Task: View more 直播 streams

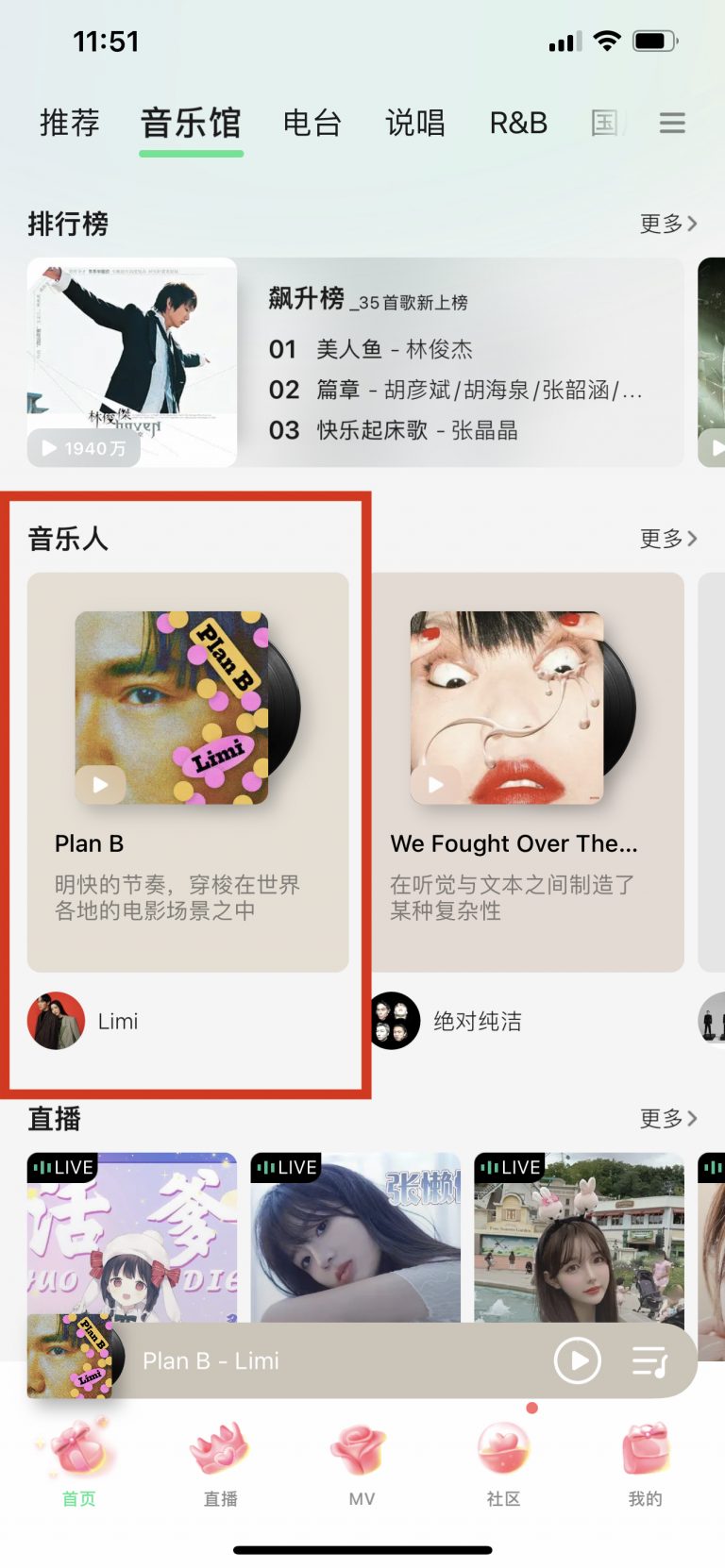Action: pyautogui.click(x=667, y=1119)
